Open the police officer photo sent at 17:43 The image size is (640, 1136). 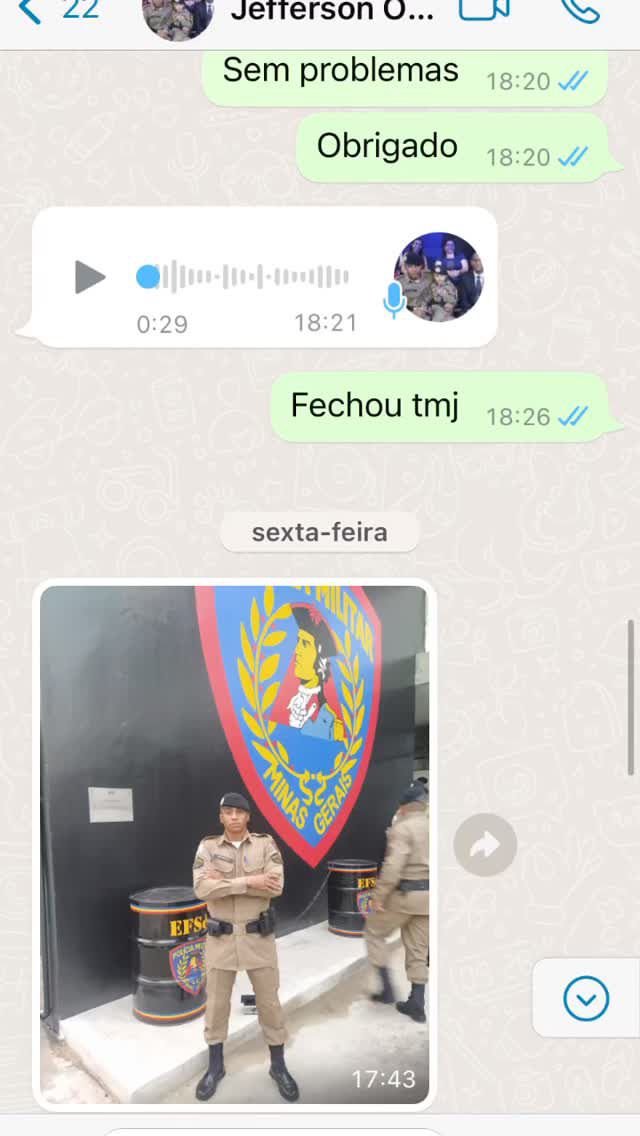coord(235,845)
